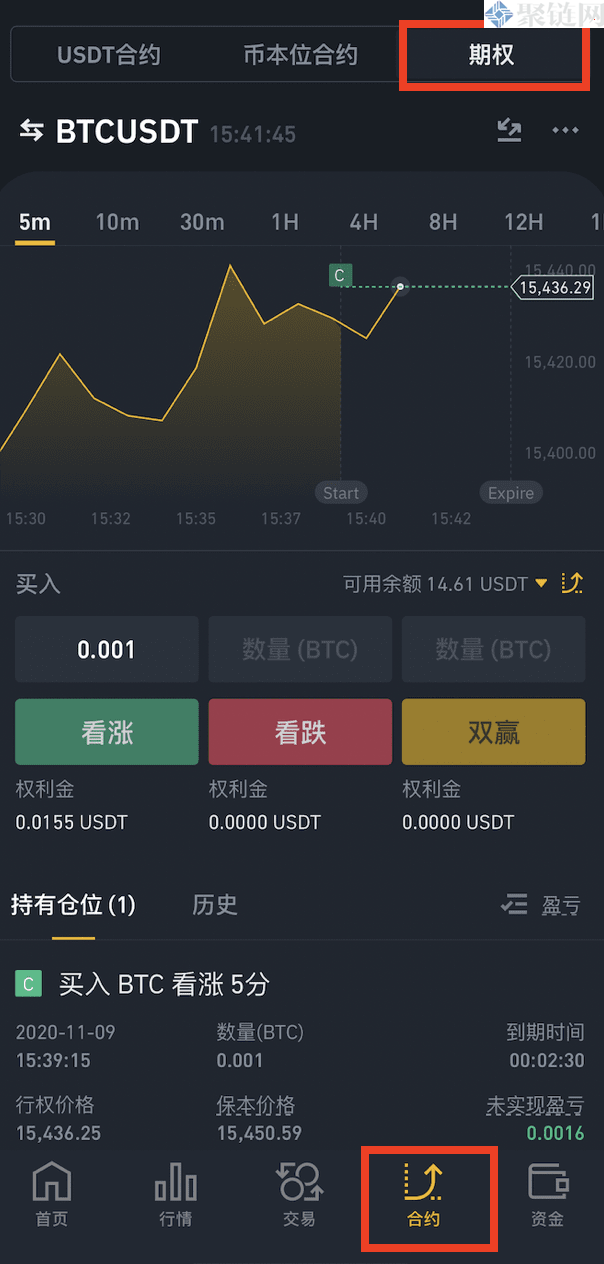This screenshot has height=1264, width=604.
Task: Edit the 0.001 quantity field
Action: pyautogui.click(x=107, y=650)
